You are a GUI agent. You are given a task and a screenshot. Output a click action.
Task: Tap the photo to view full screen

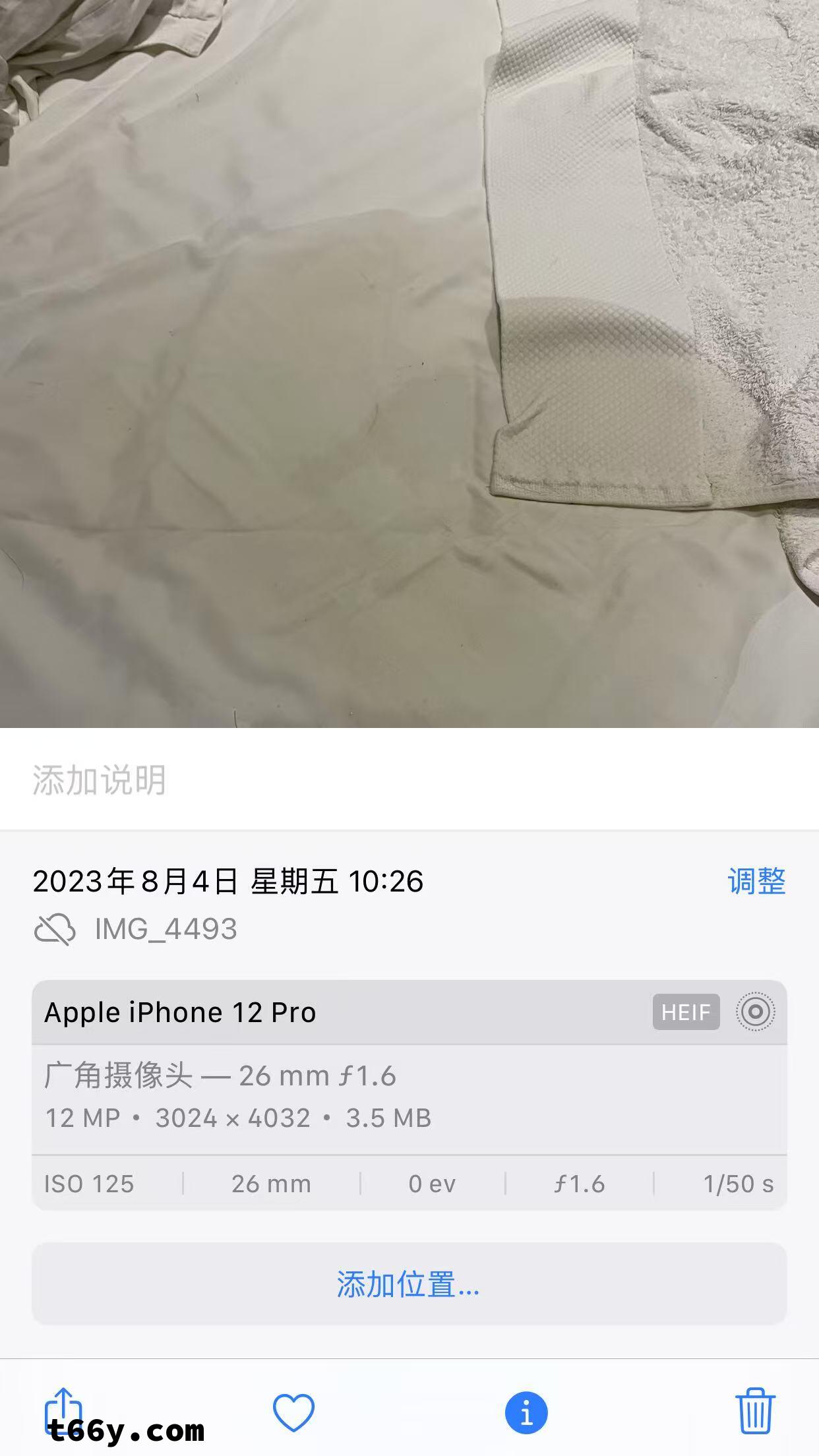(409, 363)
